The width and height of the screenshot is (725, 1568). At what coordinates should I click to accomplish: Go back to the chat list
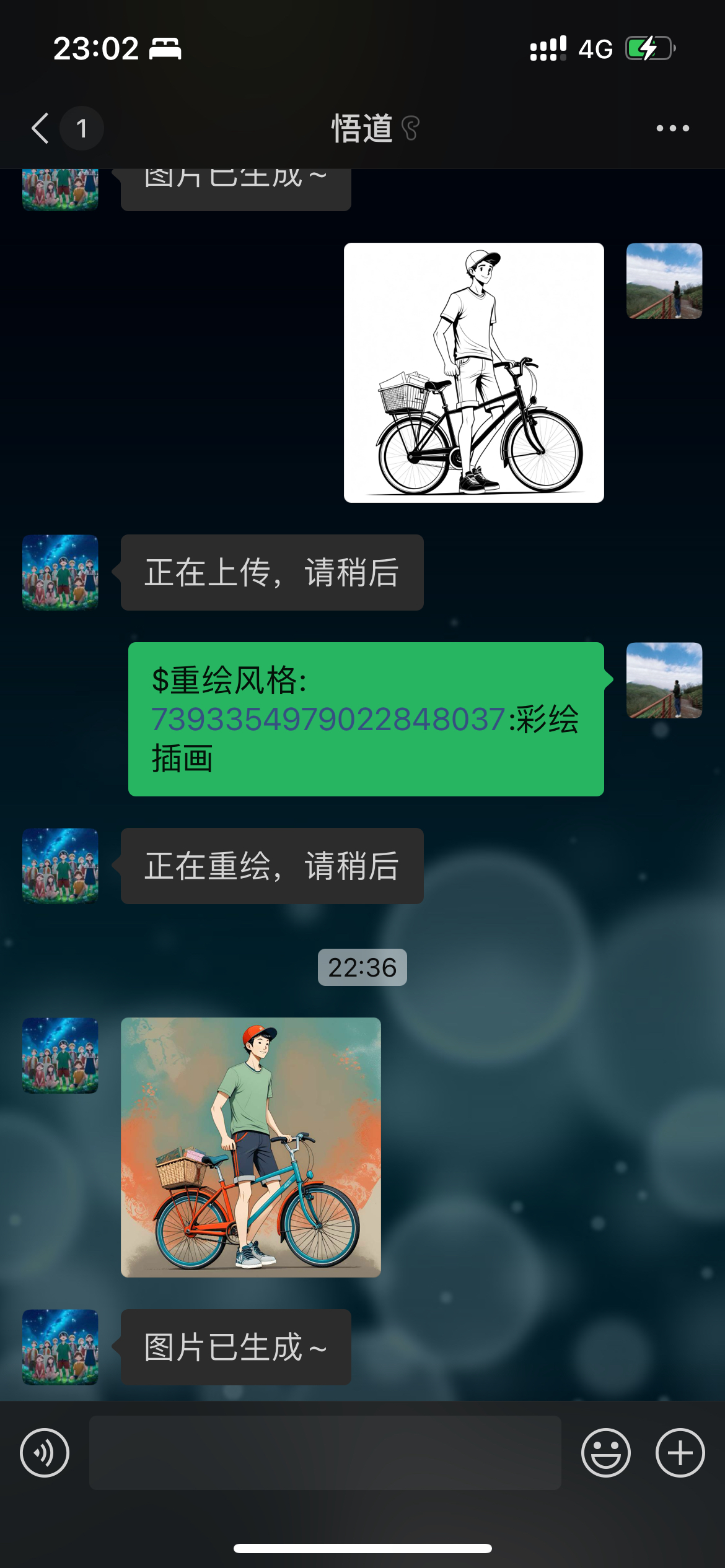41,128
